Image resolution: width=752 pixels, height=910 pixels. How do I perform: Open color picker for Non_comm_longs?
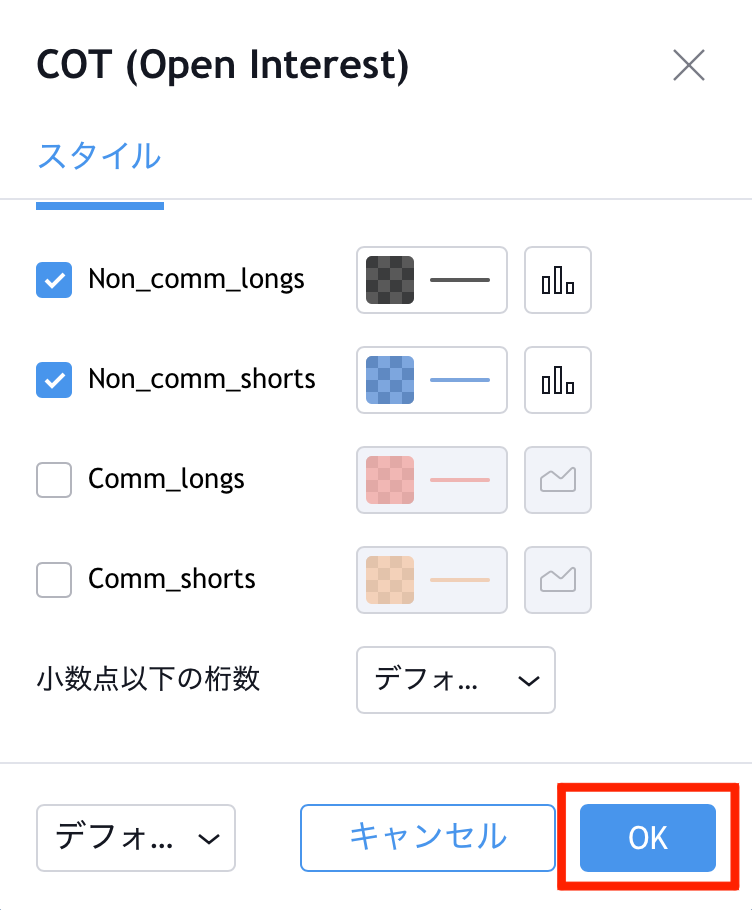[431, 280]
